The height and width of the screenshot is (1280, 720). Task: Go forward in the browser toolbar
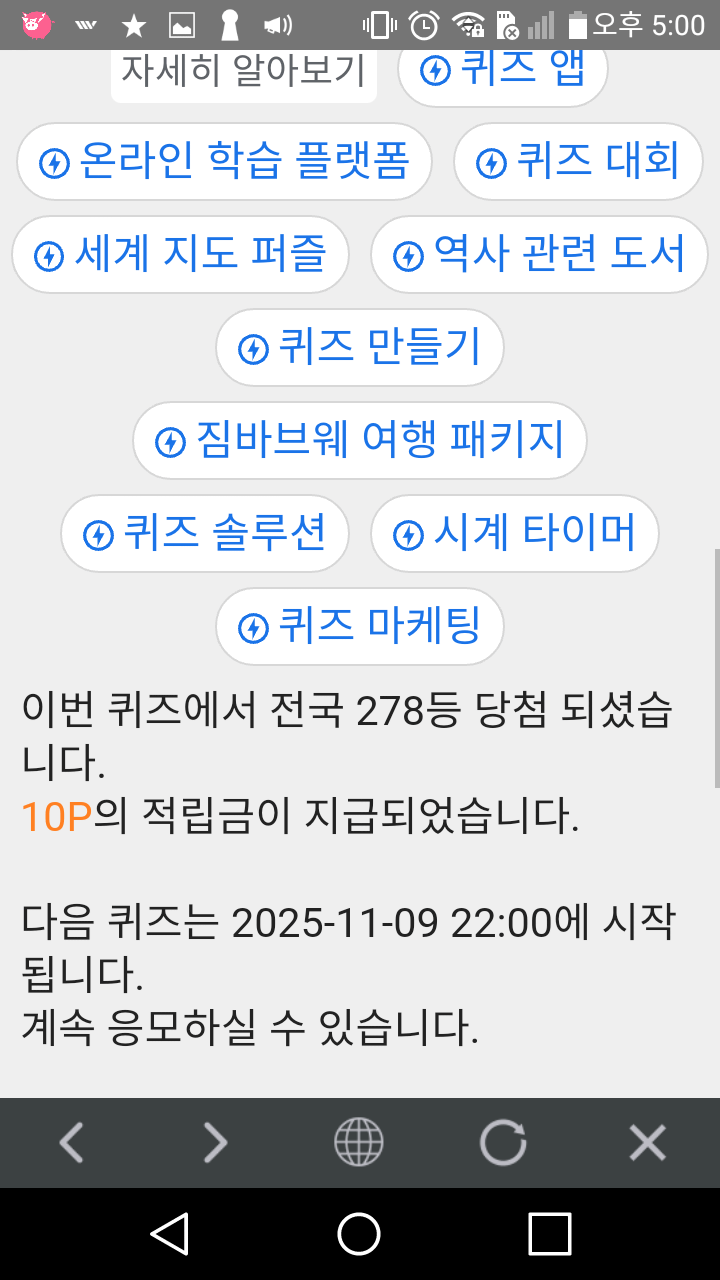pyautogui.click(x=215, y=1142)
